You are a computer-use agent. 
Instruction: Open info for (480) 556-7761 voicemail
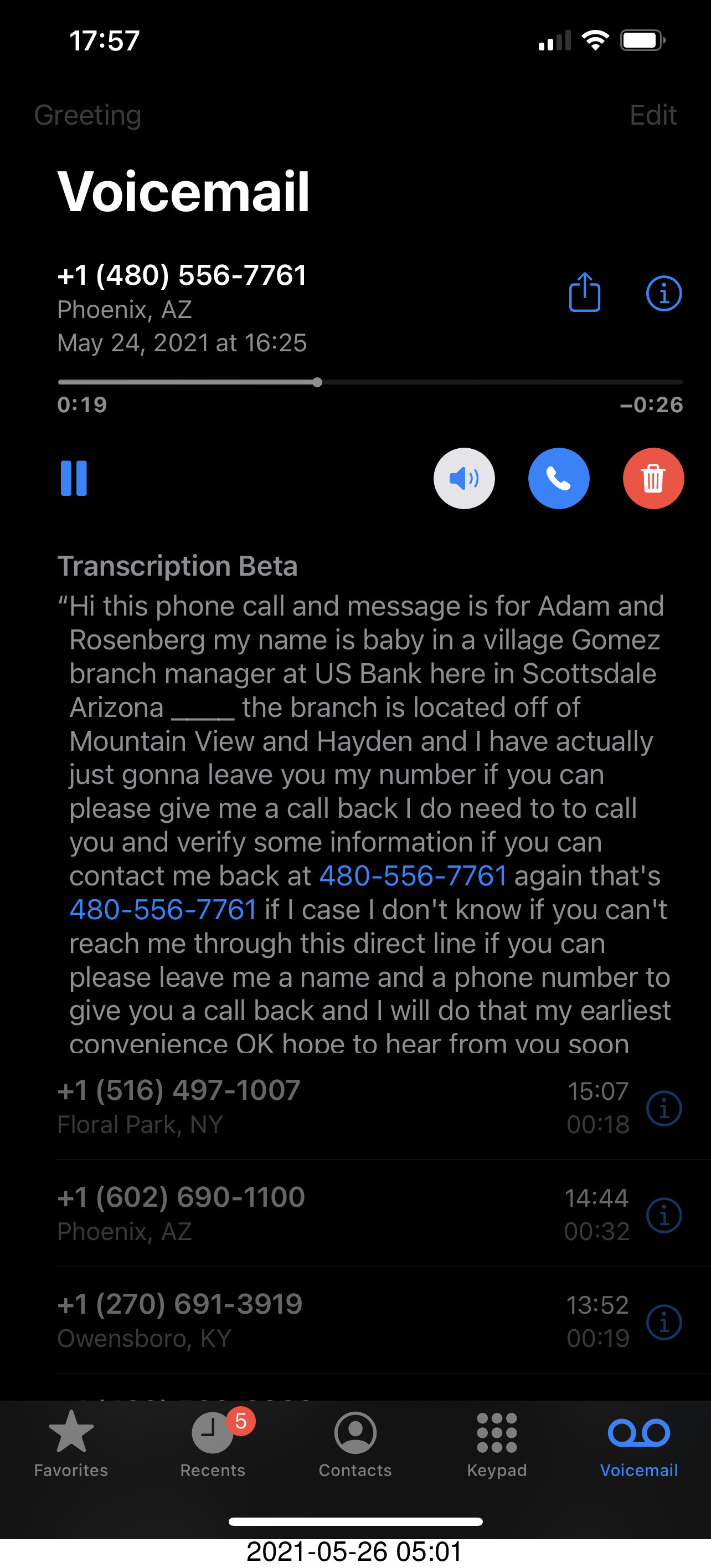point(663,294)
